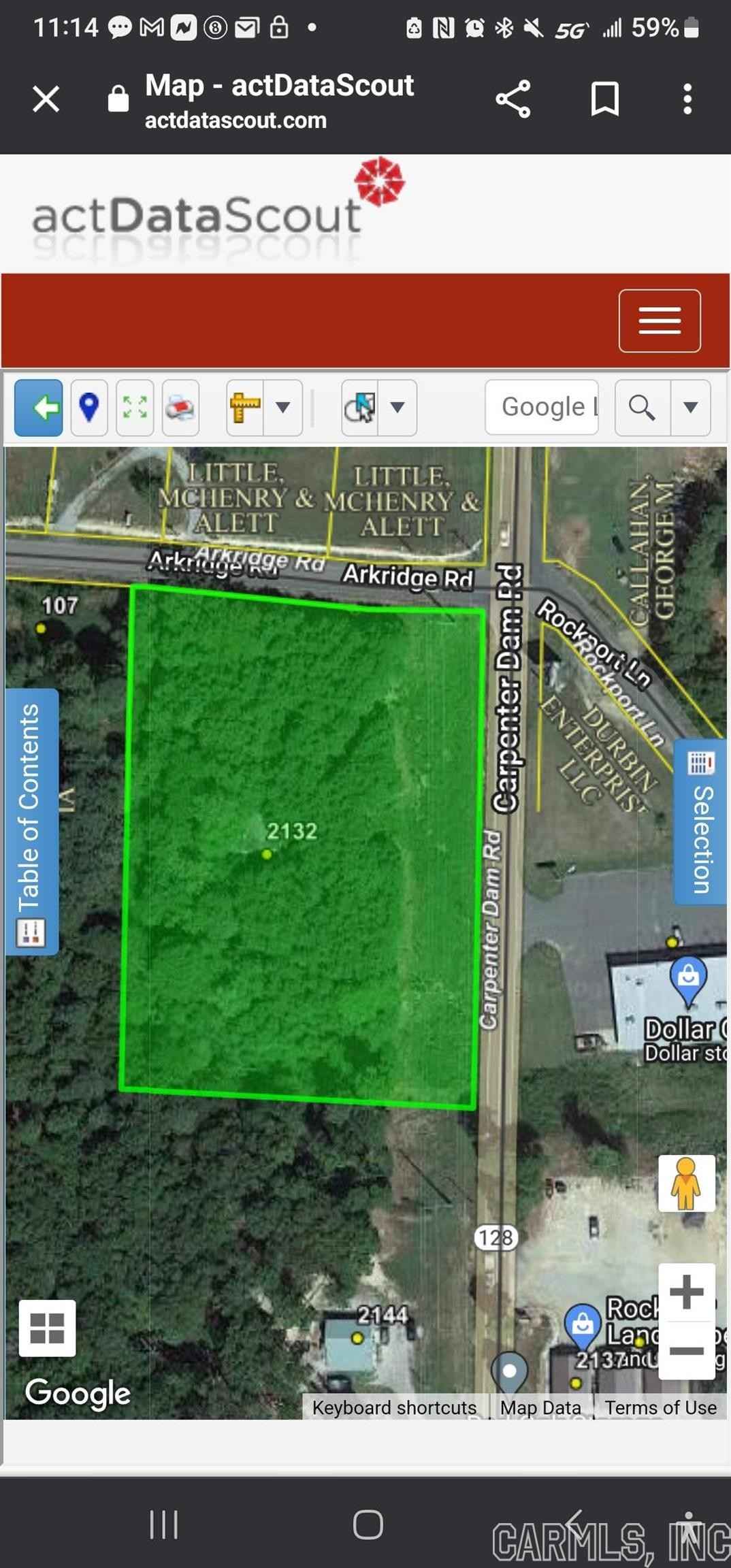Tap the print map tool
This screenshot has height=1568, width=731.
pyautogui.click(x=180, y=408)
